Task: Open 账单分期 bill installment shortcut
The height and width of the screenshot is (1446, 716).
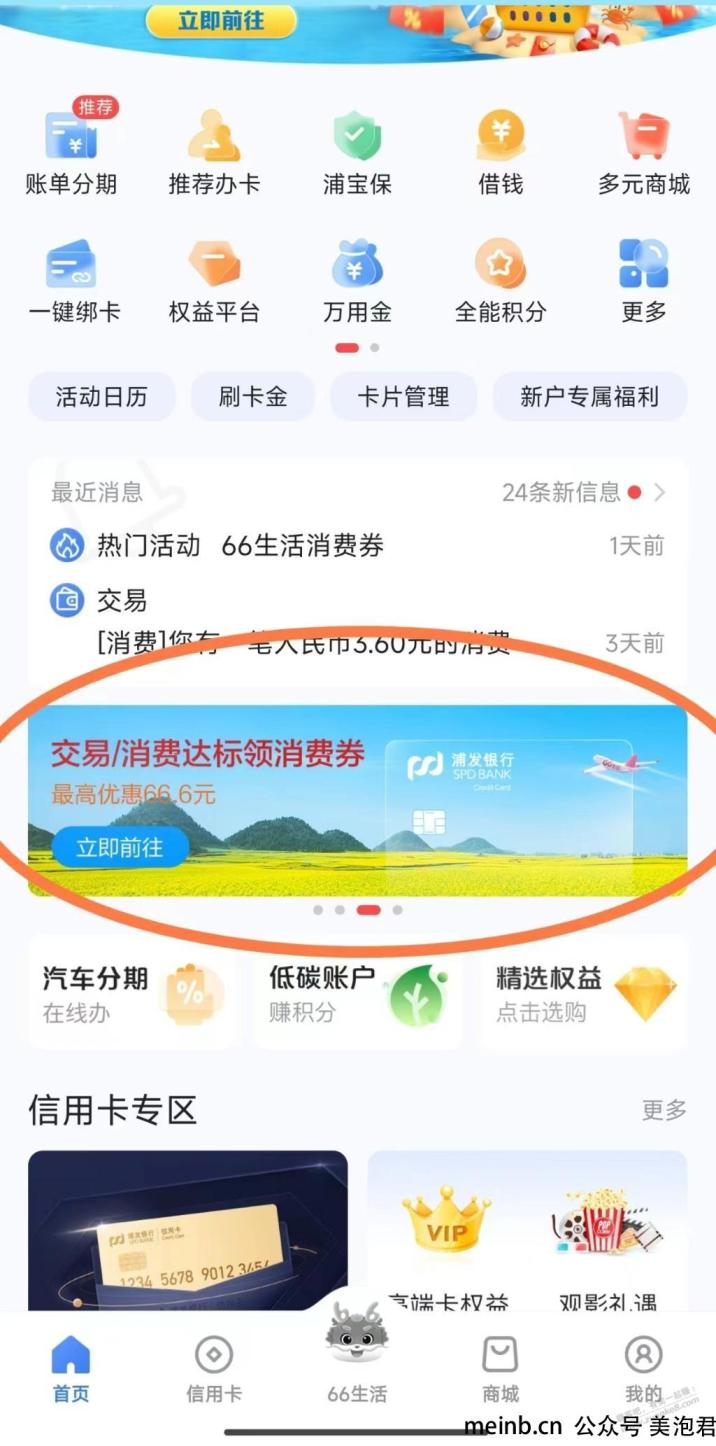Action: point(71,150)
